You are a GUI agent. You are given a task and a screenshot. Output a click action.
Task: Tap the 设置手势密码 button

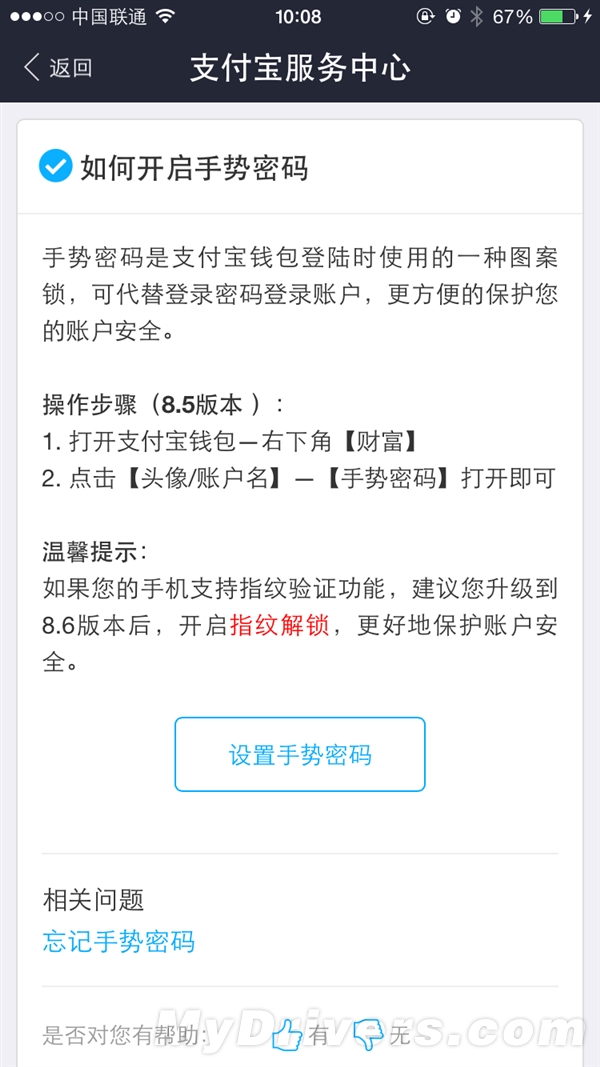(300, 755)
